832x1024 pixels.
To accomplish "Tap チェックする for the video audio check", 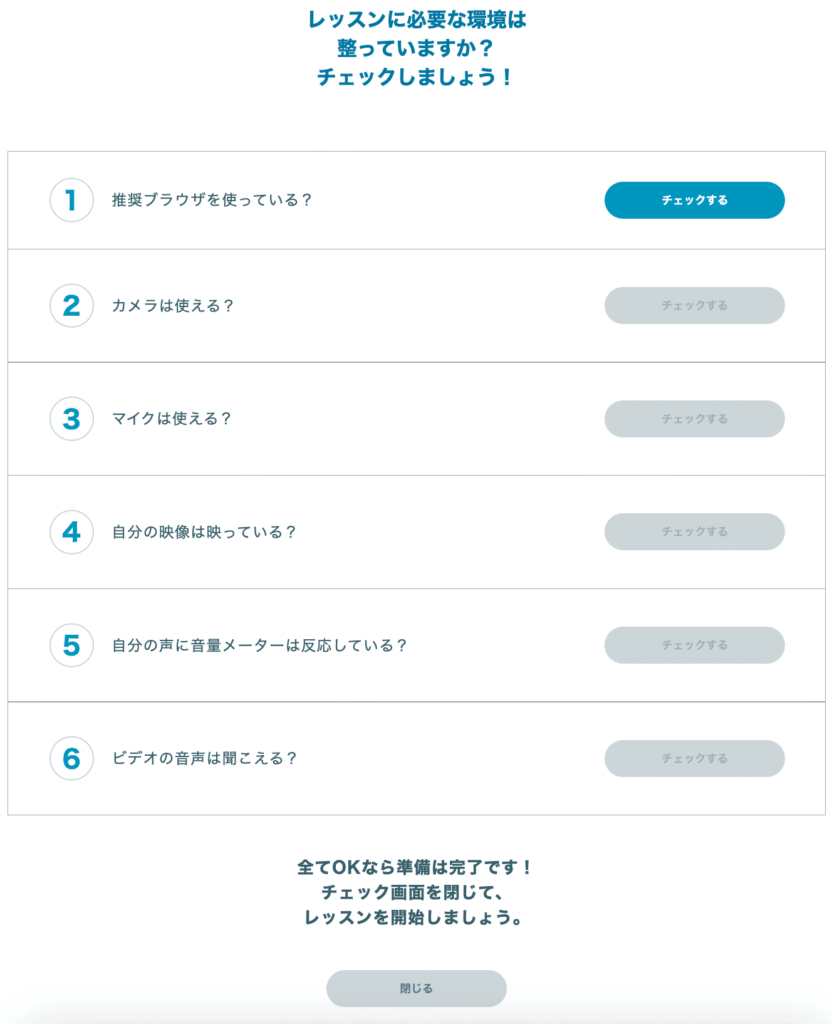I will (x=694, y=758).
